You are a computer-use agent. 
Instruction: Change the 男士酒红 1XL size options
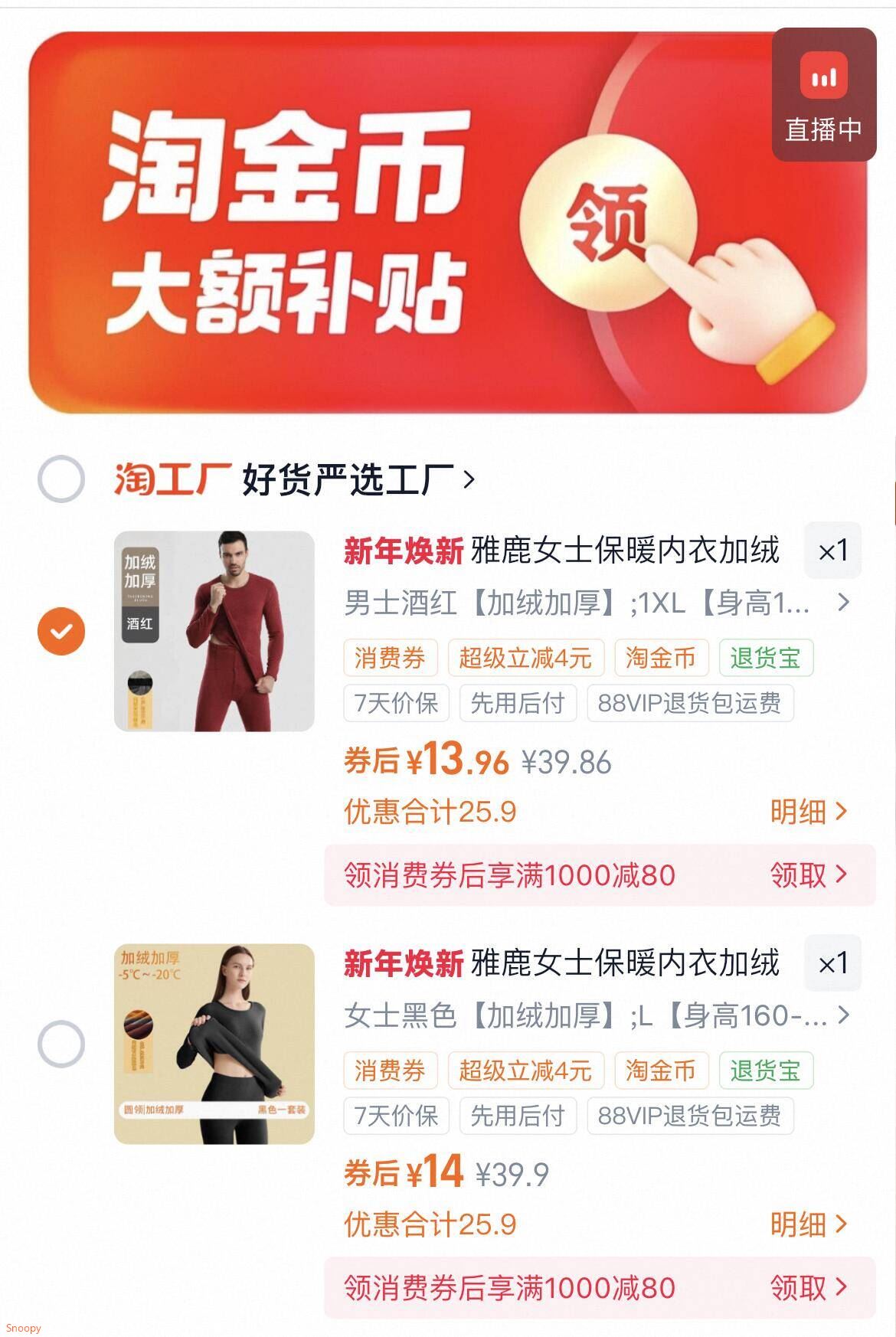[596, 603]
